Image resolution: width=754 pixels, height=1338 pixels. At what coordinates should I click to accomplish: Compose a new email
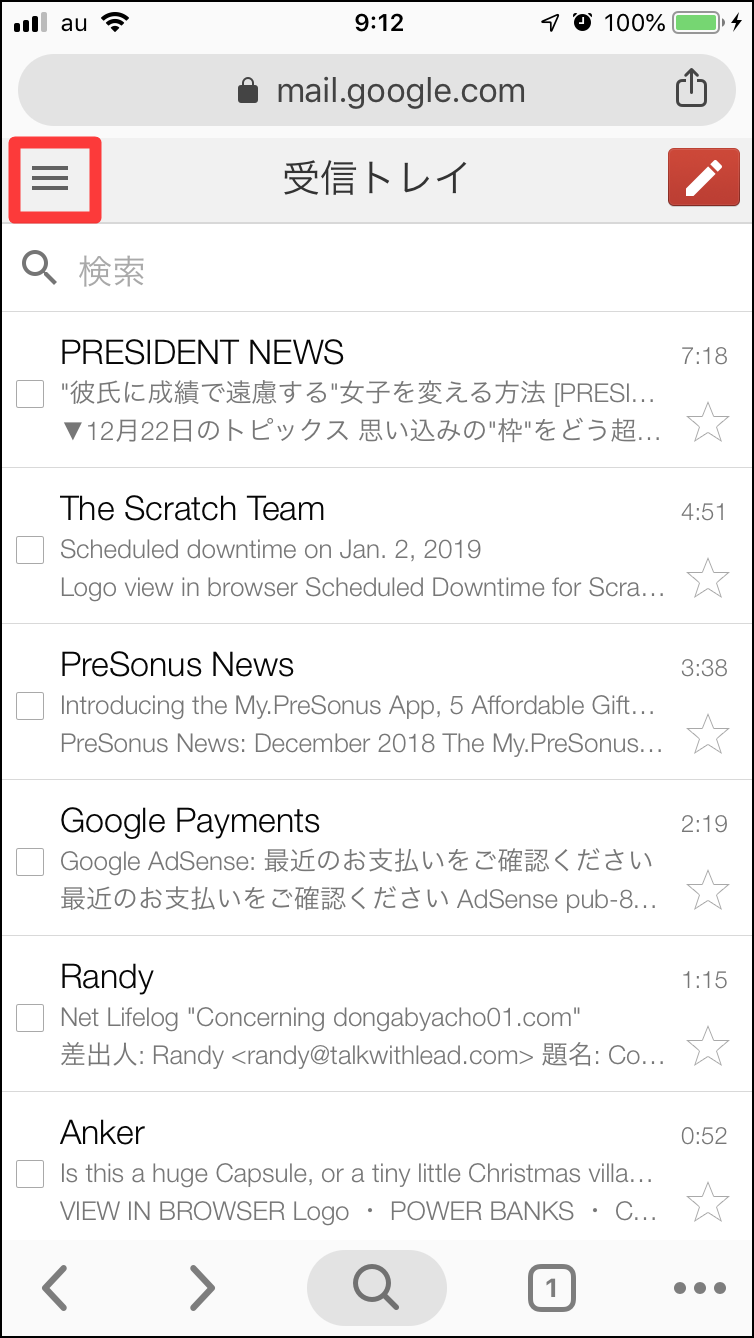click(704, 178)
